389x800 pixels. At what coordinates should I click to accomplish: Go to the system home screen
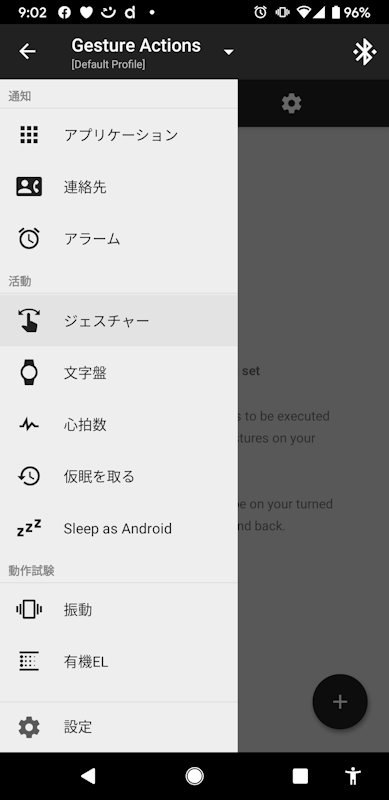[x=194, y=776]
